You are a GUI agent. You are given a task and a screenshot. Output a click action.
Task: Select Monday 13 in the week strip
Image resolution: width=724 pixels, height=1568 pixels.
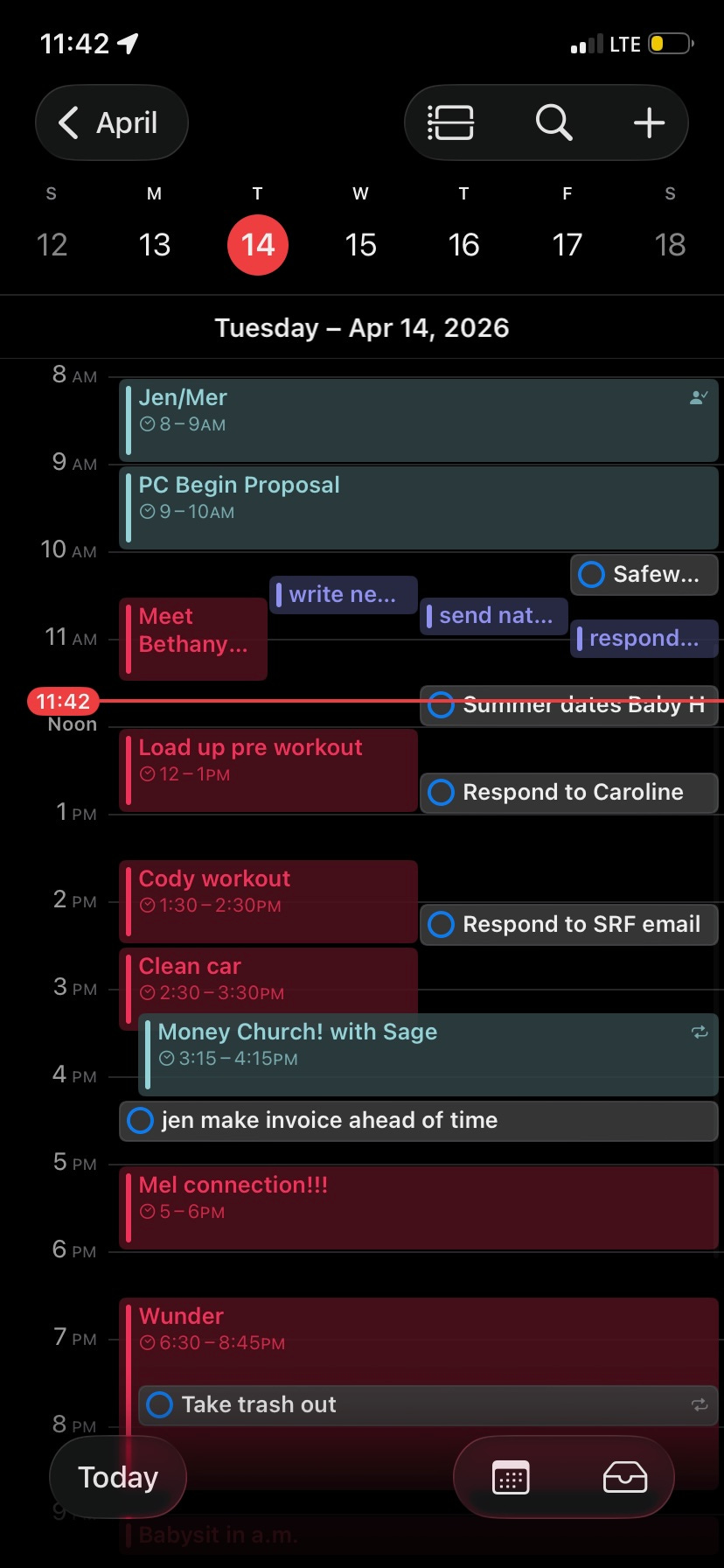click(155, 245)
